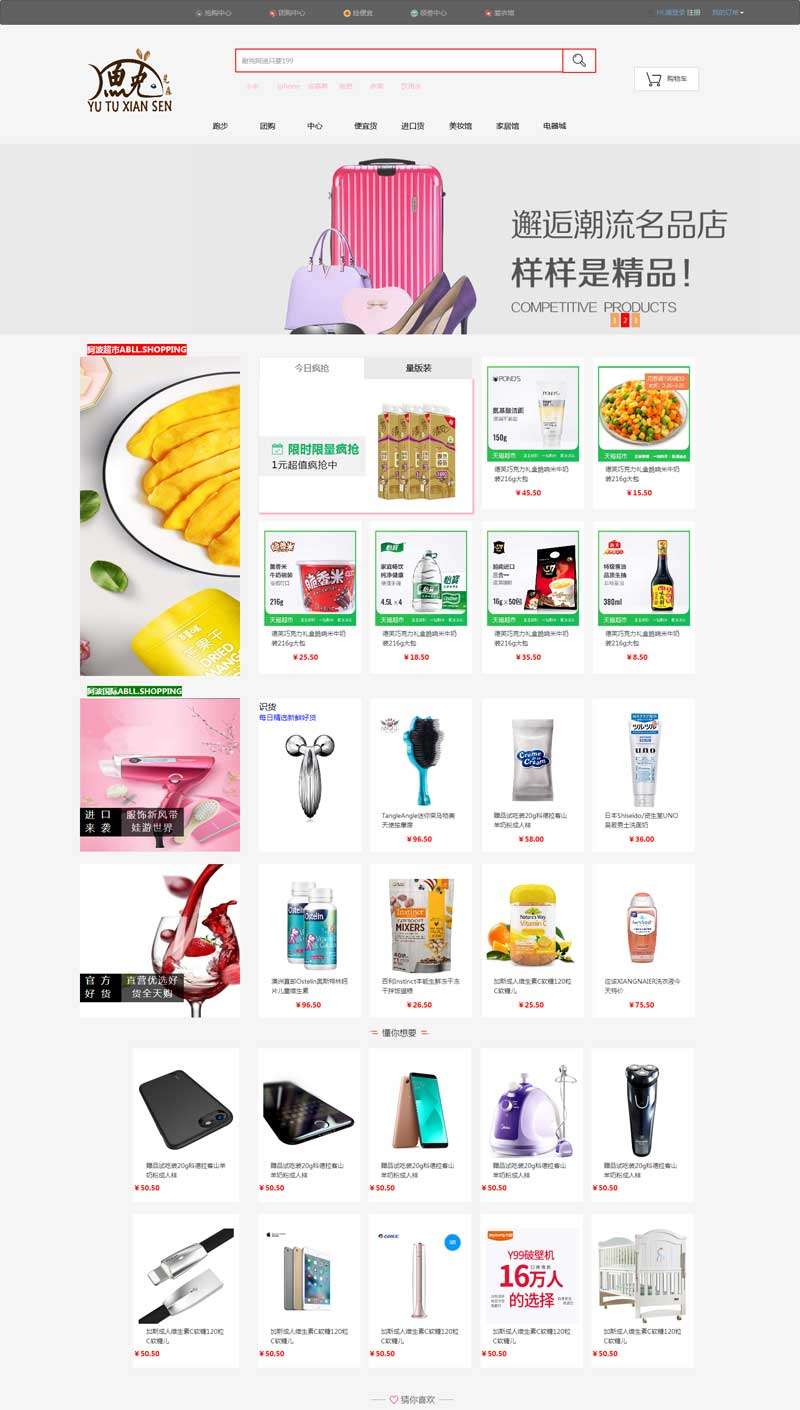The image size is (800, 1410).
Task: Go to 进口货 in the navigation menu
Action: coord(412,126)
